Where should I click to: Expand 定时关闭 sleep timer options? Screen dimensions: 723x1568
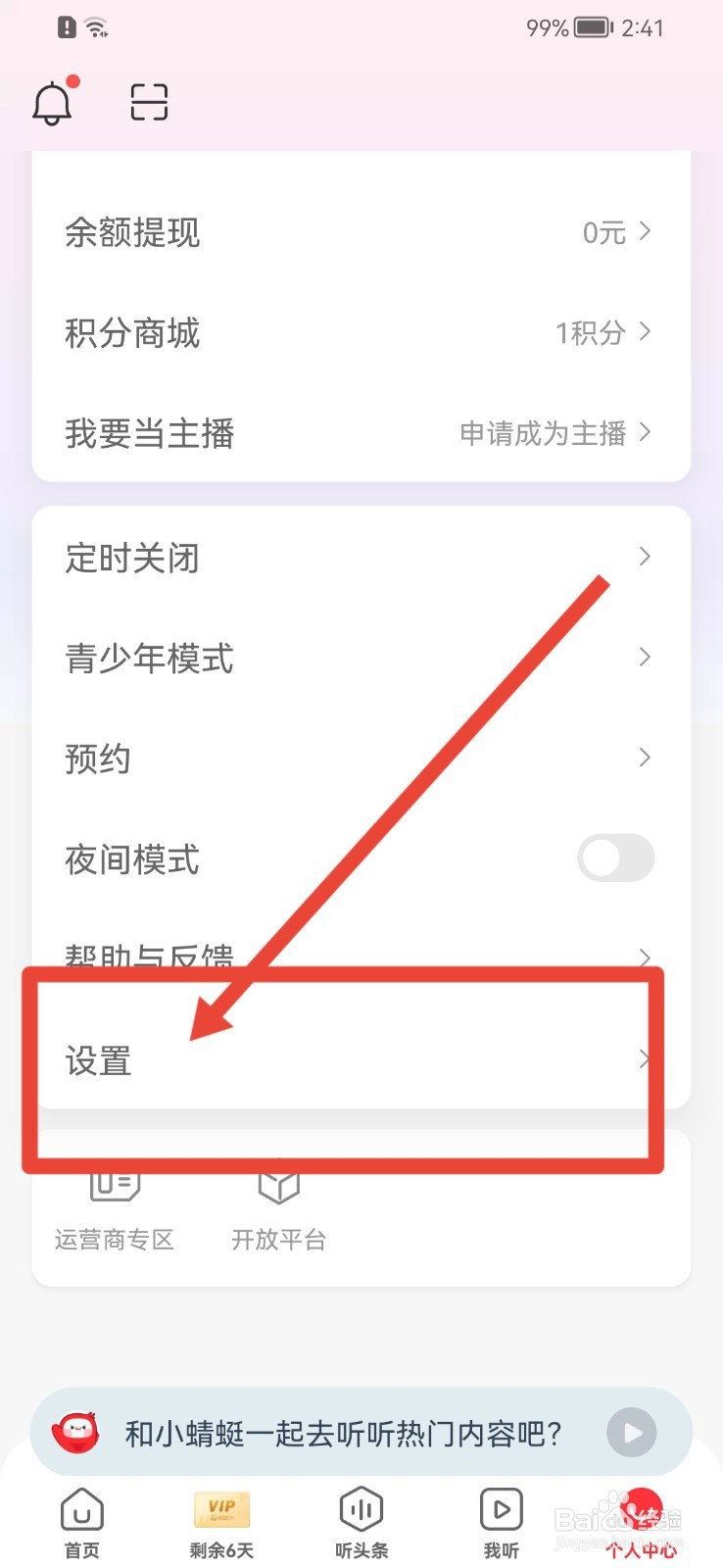[361, 557]
